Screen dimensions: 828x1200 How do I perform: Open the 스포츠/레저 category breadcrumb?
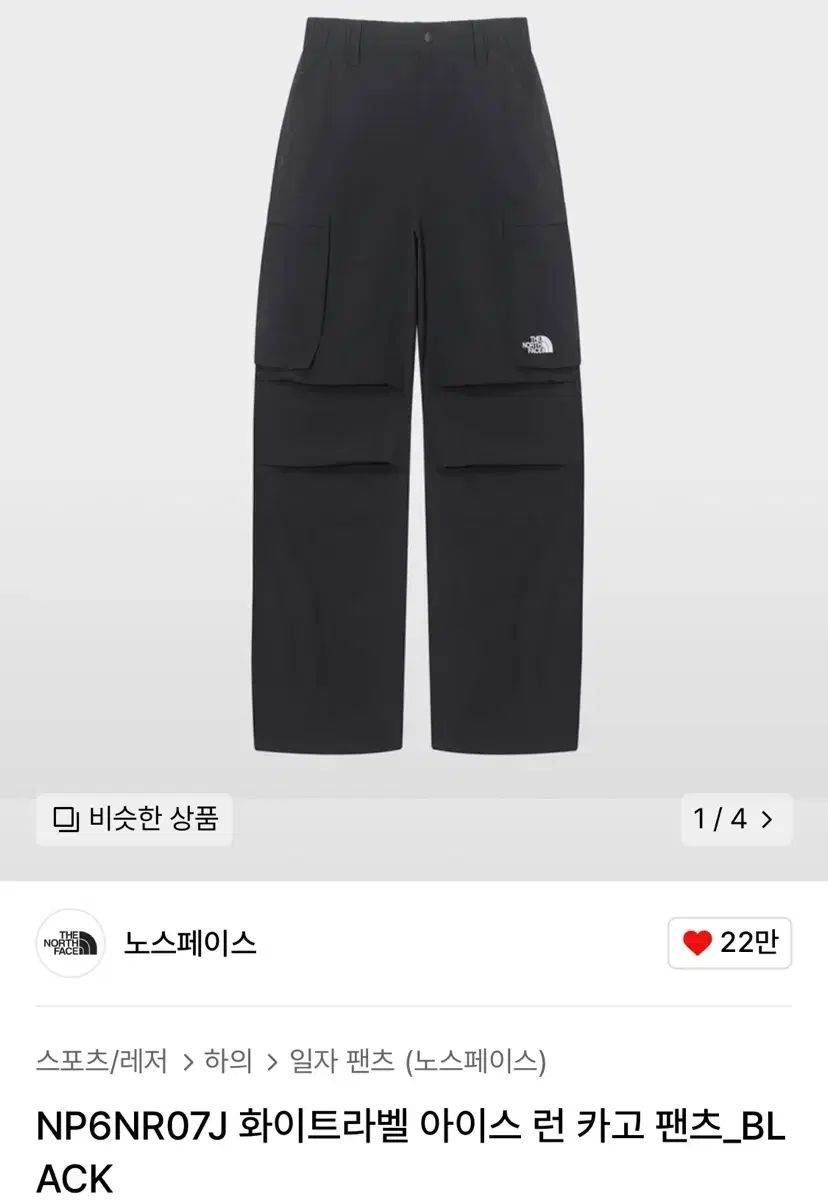click(x=101, y=1060)
